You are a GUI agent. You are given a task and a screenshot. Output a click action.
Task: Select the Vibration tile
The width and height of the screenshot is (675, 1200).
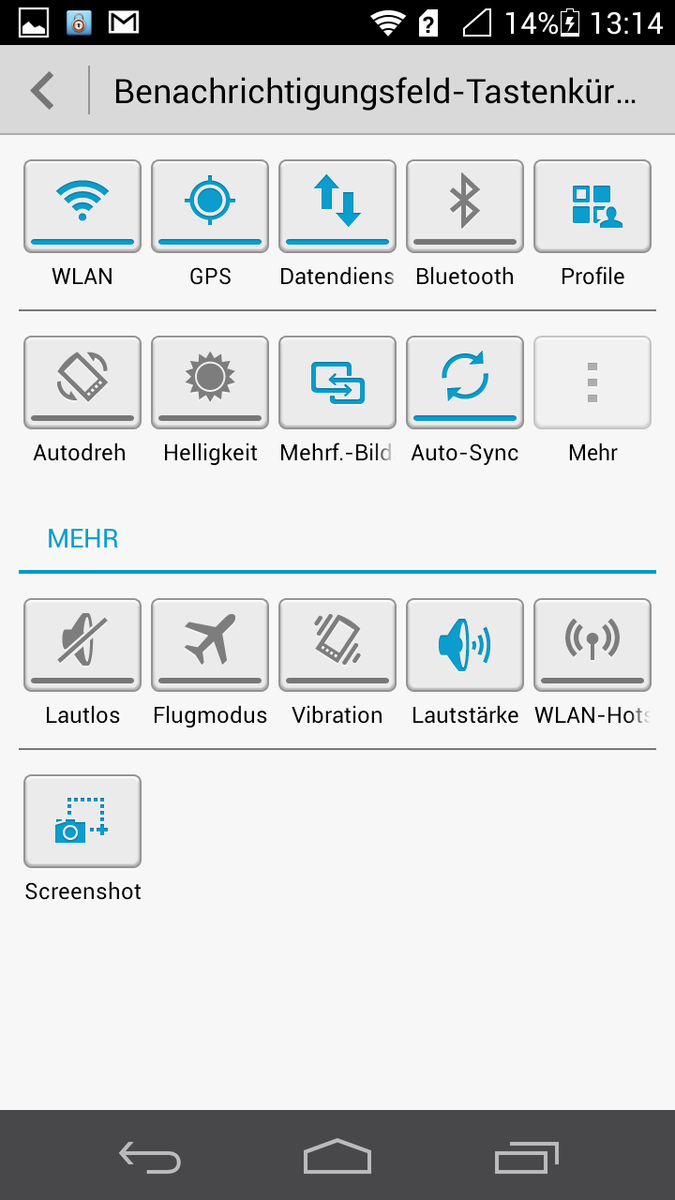tap(337, 645)
